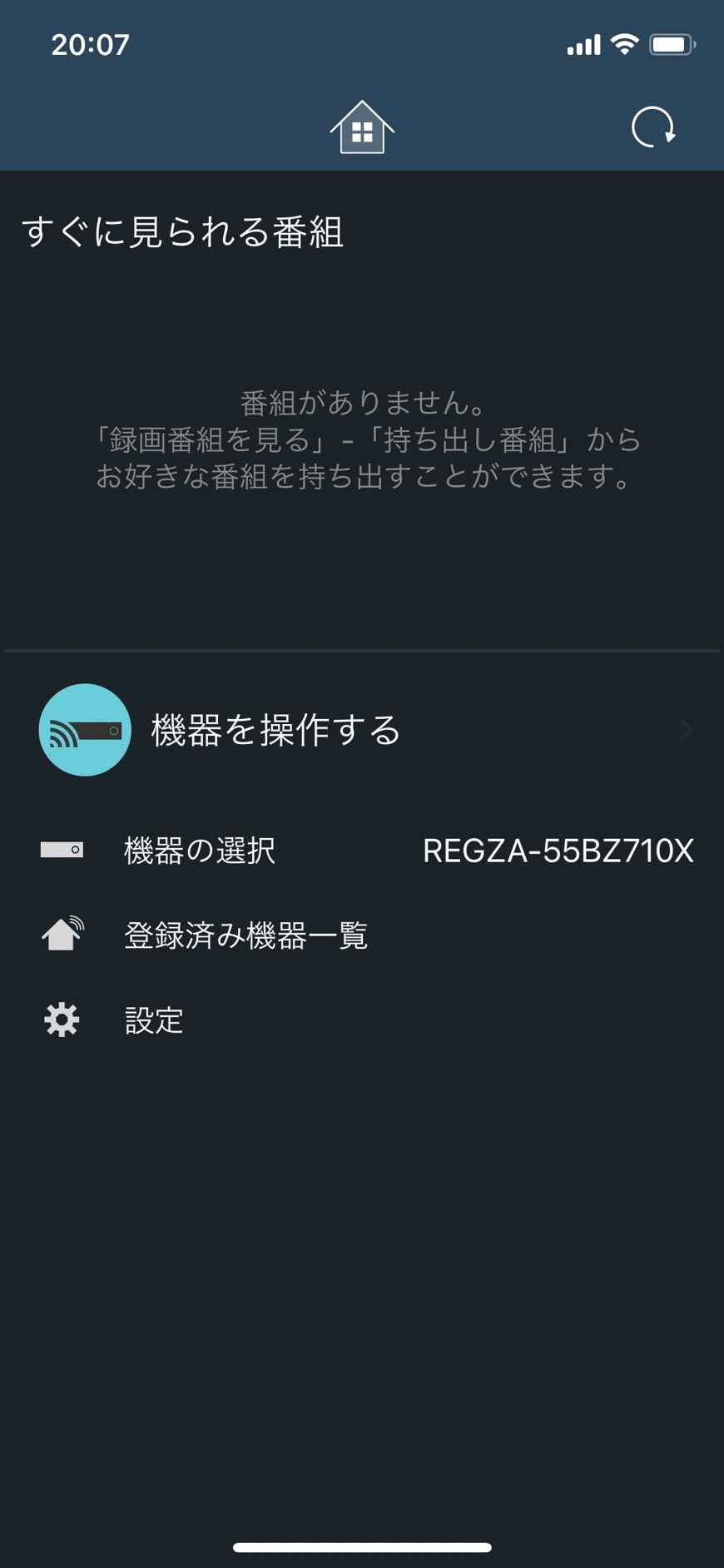This screenshot has height=1568, width=724.
Task: Open settings via the gear icon
Action: click(x=60, y=1019)
